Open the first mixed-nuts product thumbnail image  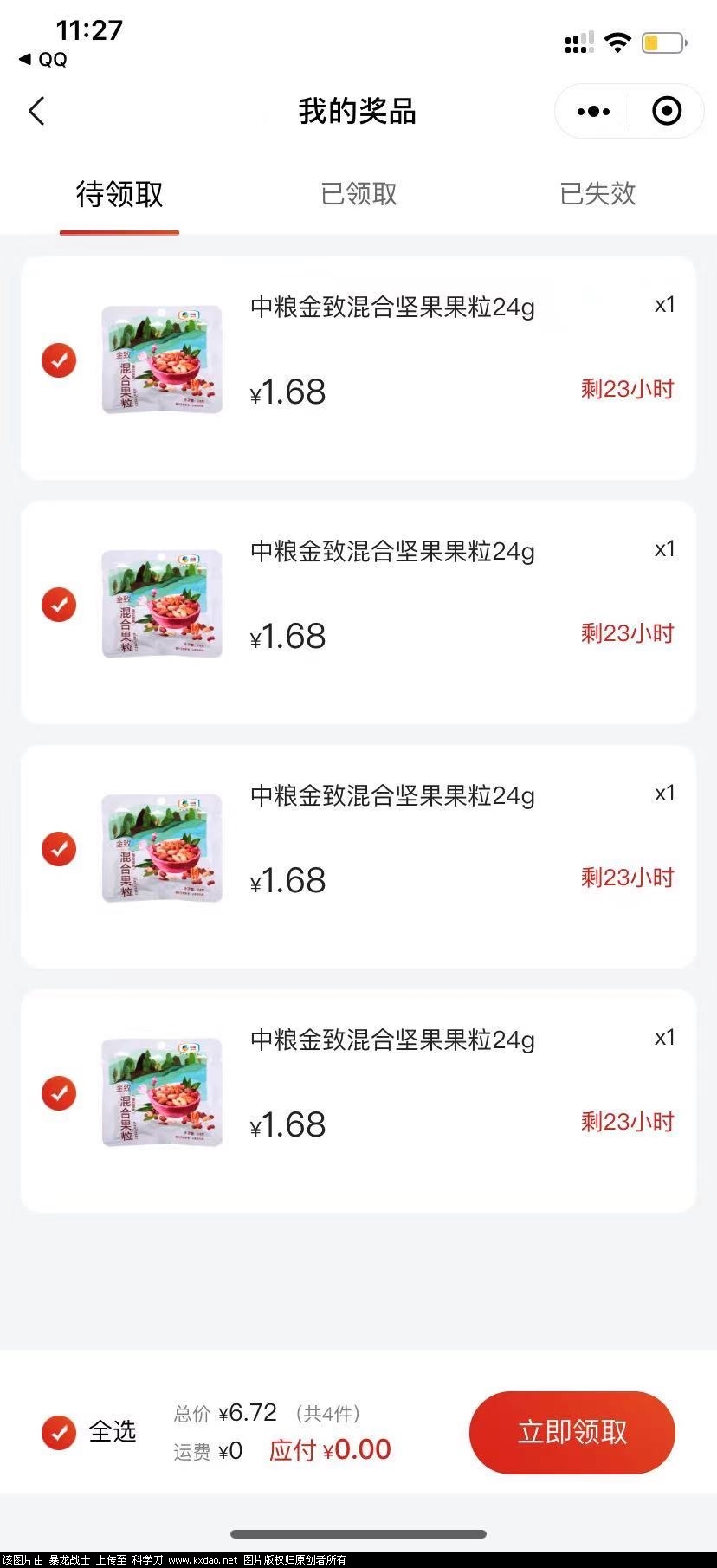coord(161,360)
